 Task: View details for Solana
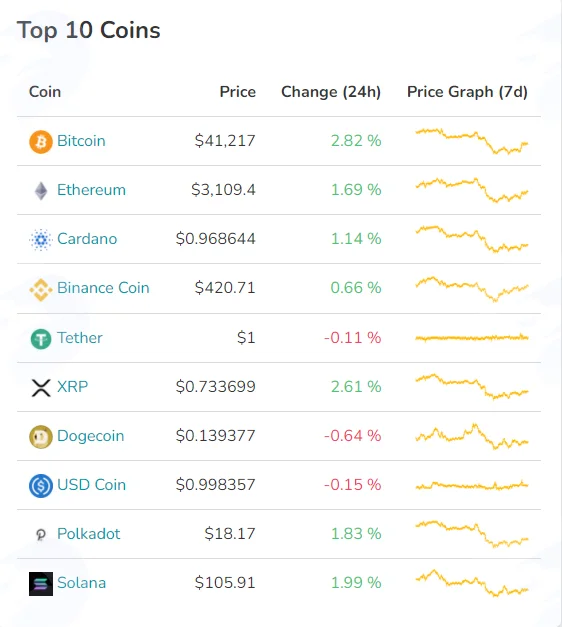(x=81, y=583)
